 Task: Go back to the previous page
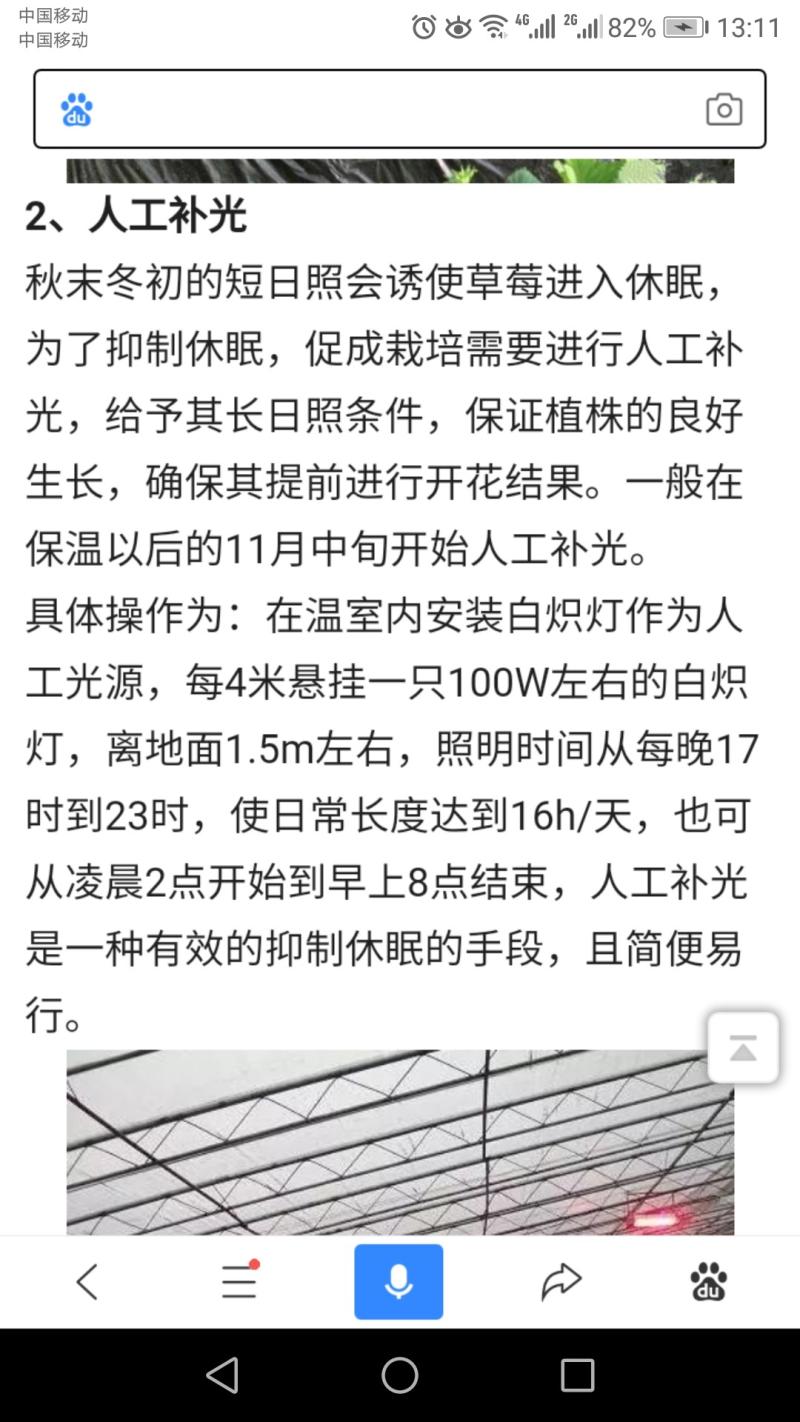click(87, 1281)
